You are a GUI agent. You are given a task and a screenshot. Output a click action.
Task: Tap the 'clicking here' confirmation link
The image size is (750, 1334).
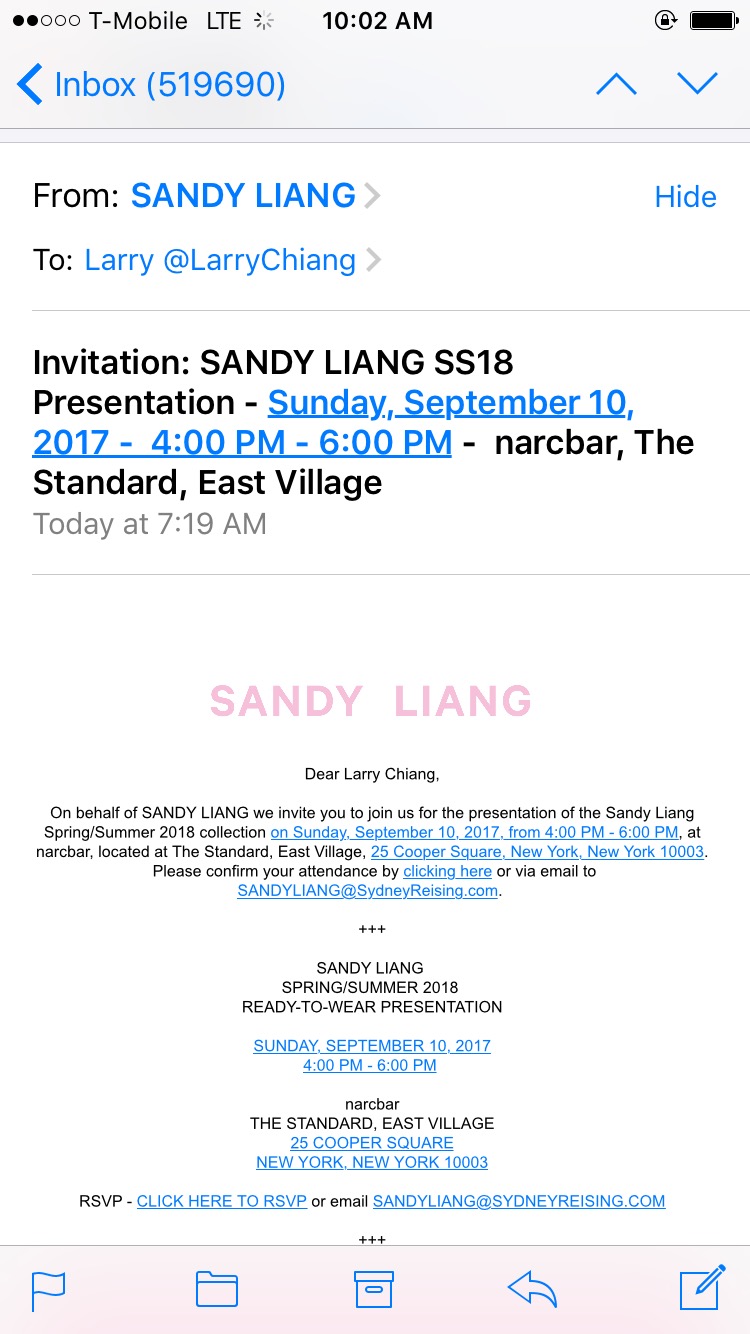pyautogui.click(x=447, y=871)
